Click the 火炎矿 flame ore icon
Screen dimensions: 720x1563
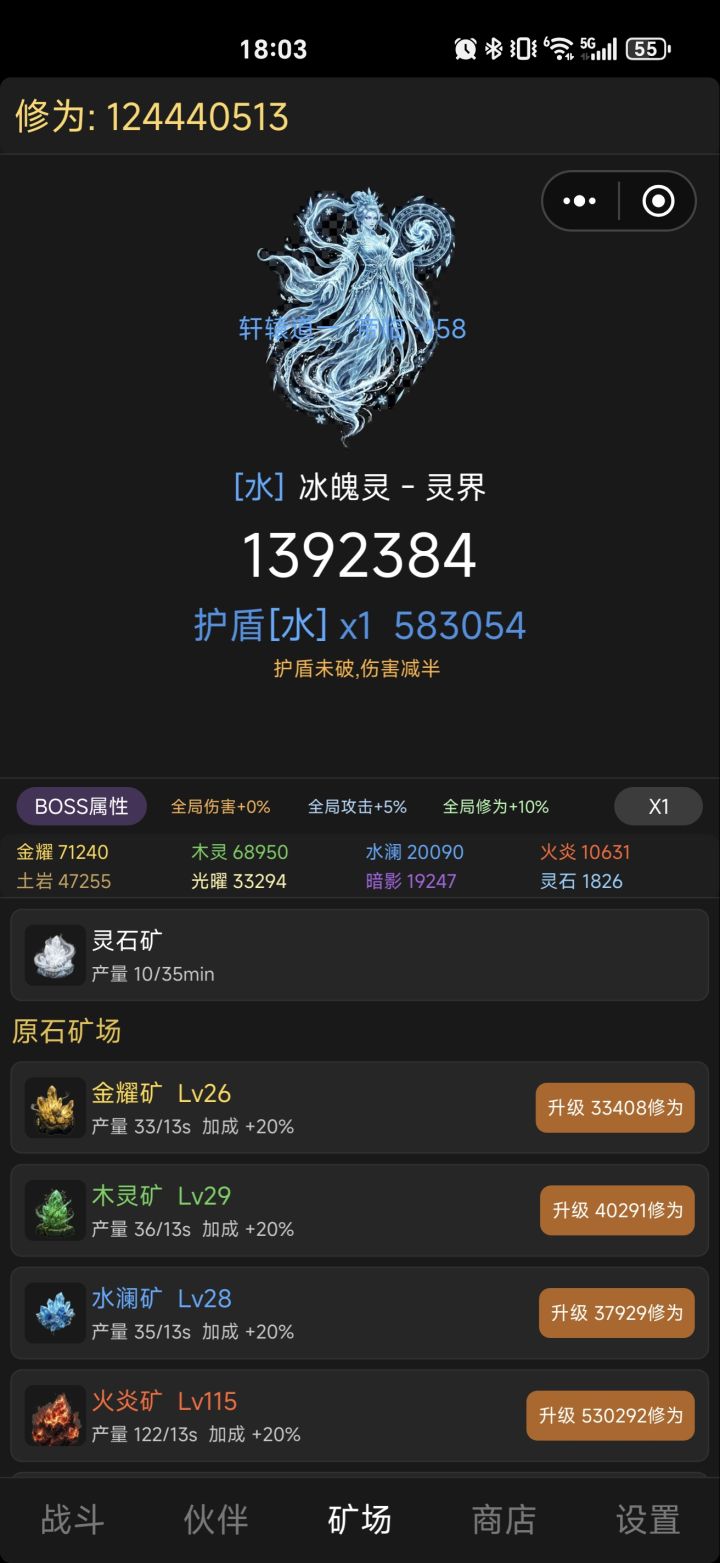coord(54,1415)
